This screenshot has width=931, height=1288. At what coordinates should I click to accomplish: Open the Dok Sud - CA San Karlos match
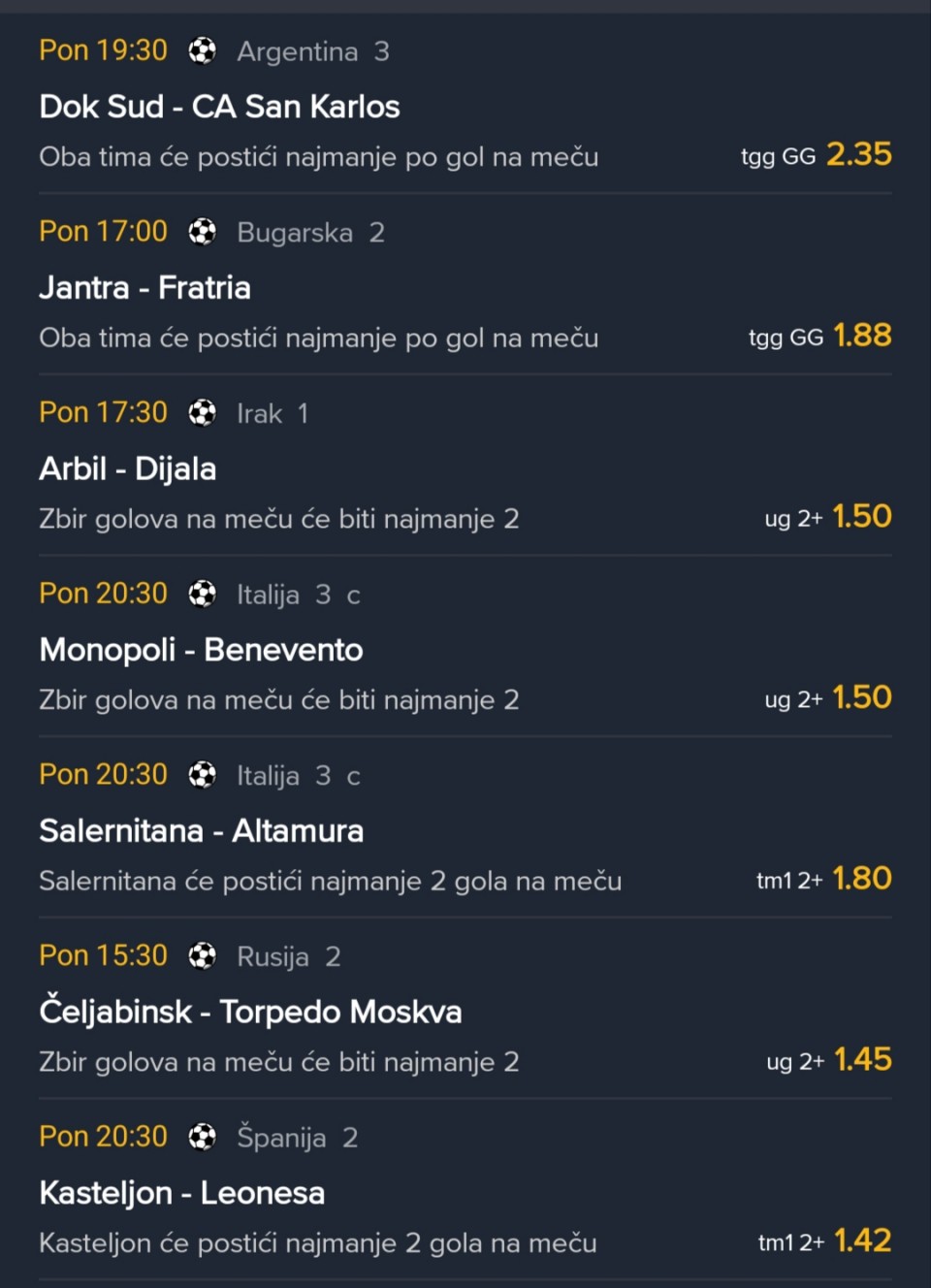[219, 107]
